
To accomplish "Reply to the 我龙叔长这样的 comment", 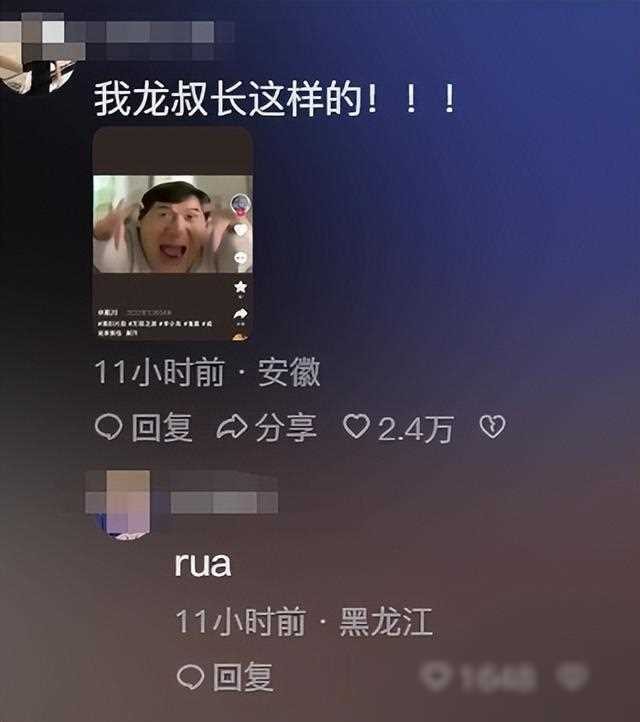I will (143, 428).
